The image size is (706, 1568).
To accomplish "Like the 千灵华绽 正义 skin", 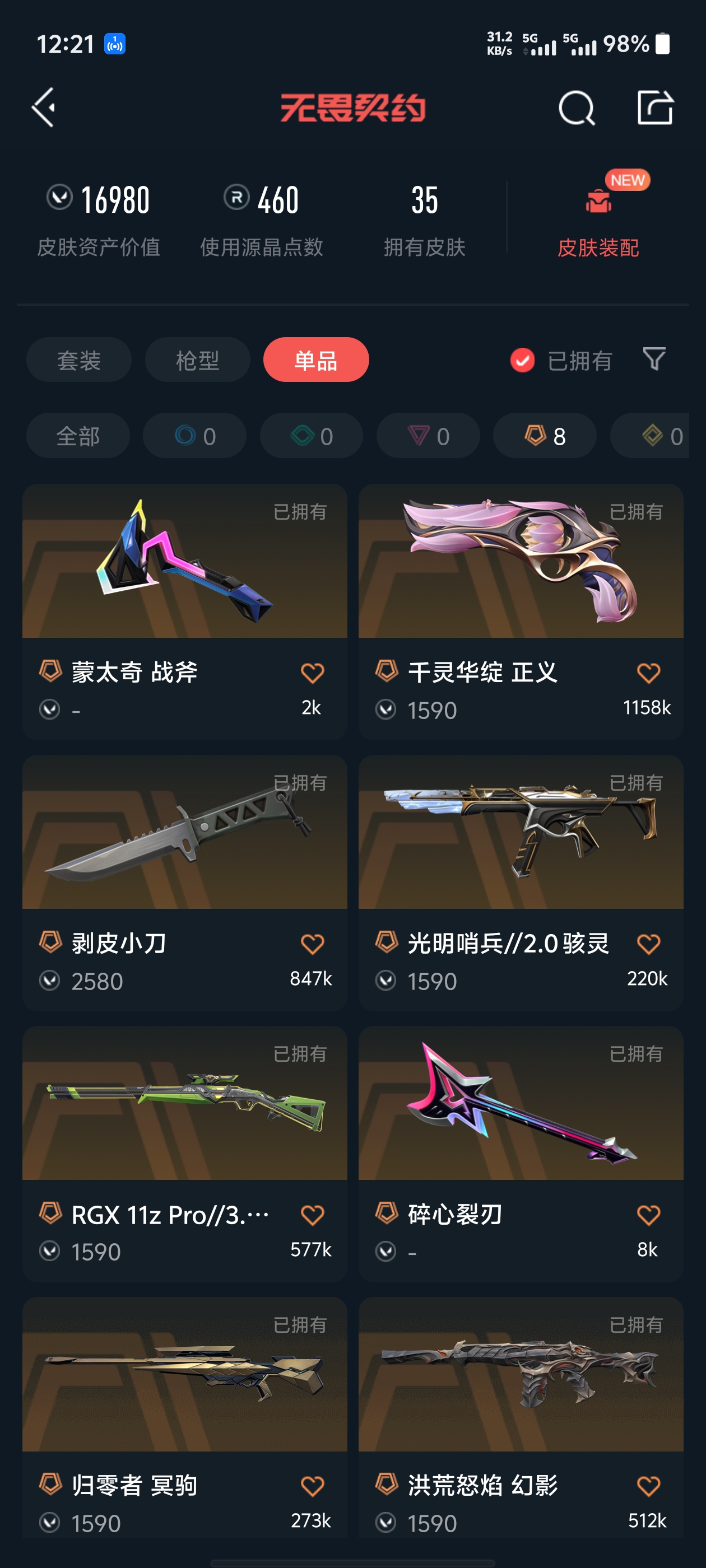I will coord(648,673).
